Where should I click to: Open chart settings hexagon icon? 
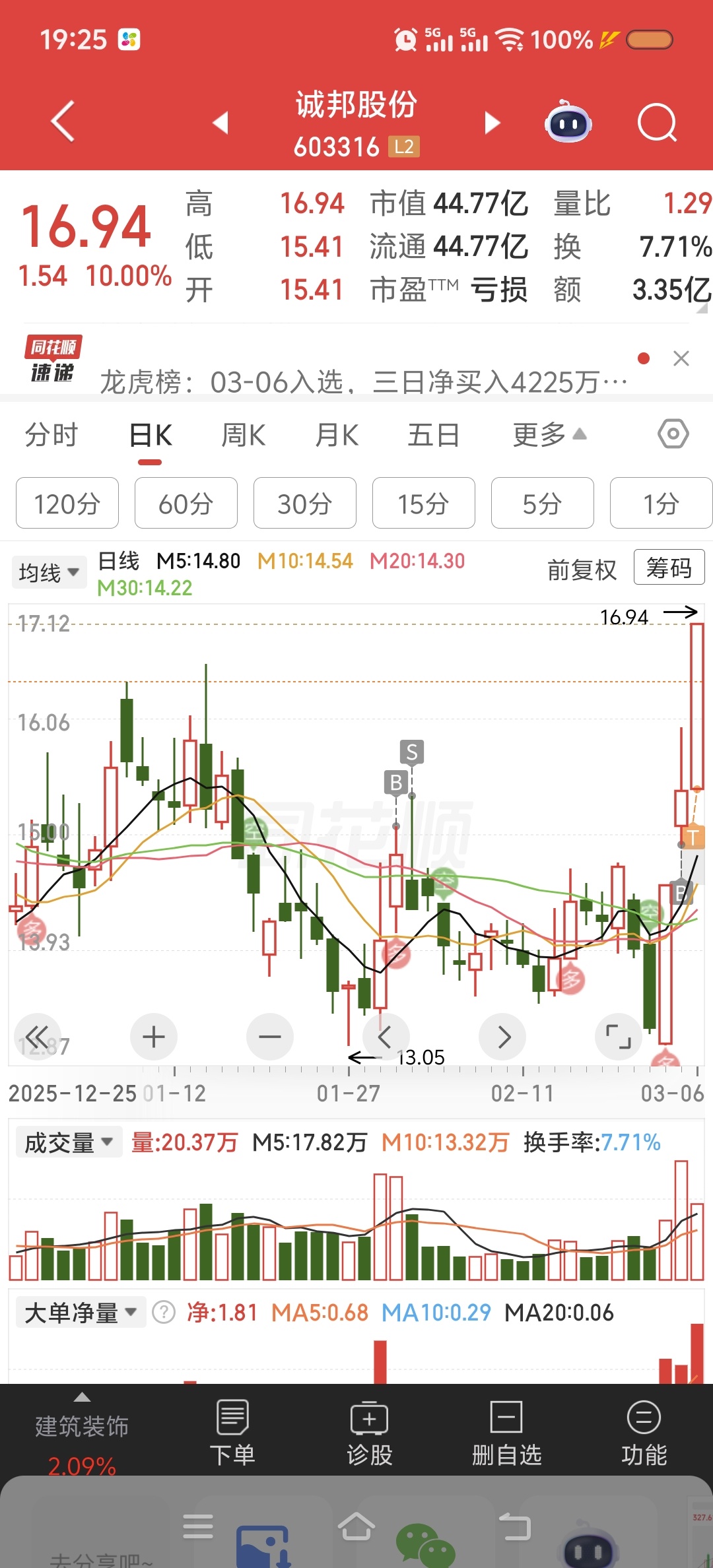(x=673, y=434)
